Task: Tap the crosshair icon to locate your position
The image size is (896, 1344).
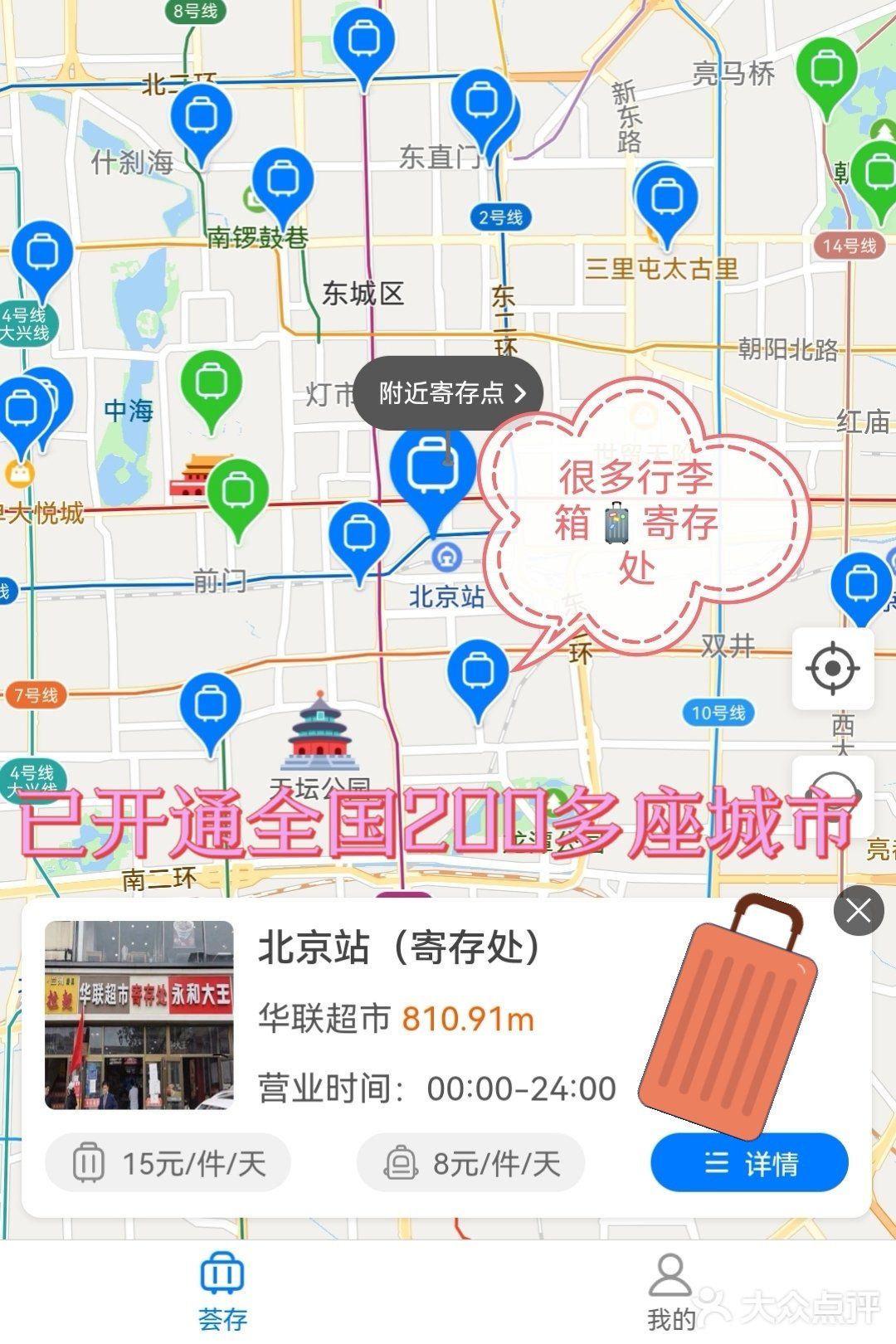Action: [x=833, y=668]
